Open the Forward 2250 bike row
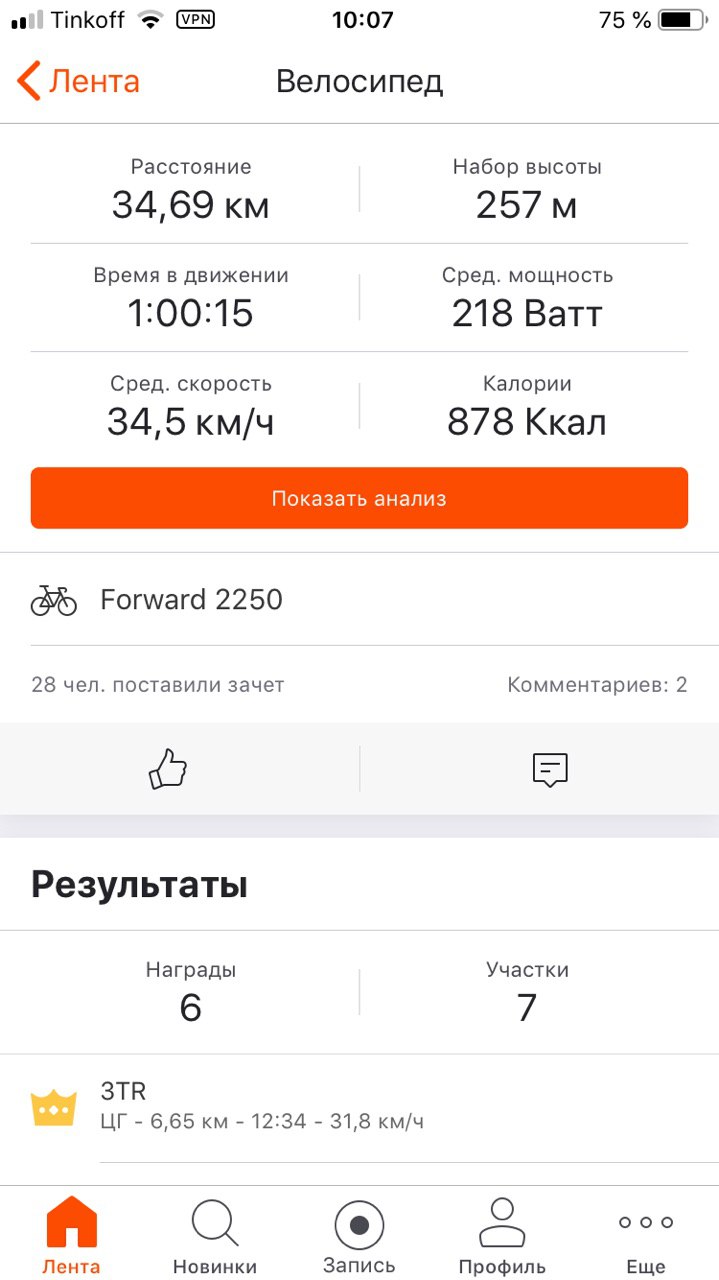719x1280 pixels. tap(359, 600)
